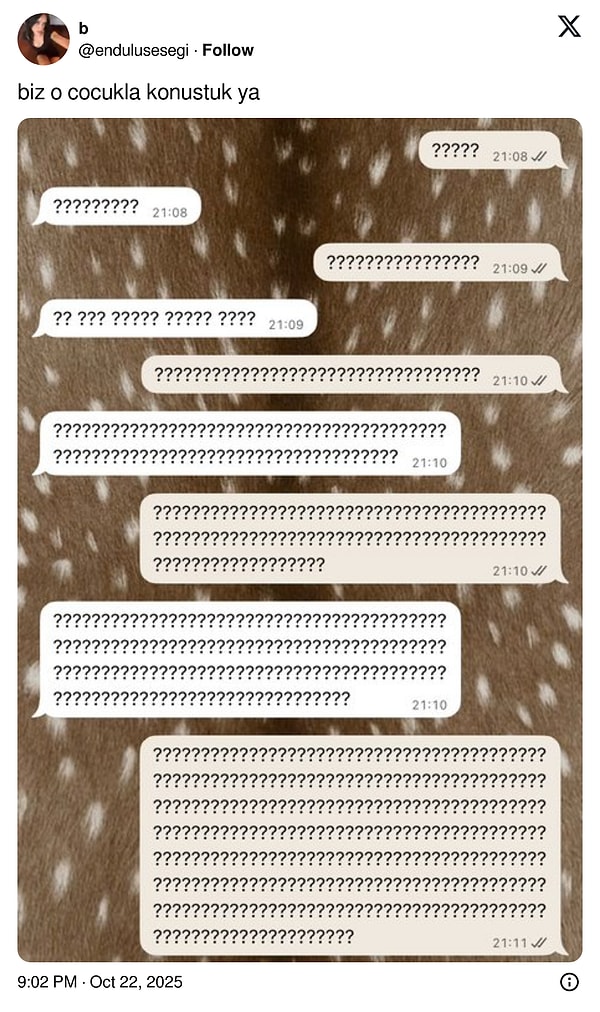
Task: Open the @endulusesegi handle link
Action: 135,50
